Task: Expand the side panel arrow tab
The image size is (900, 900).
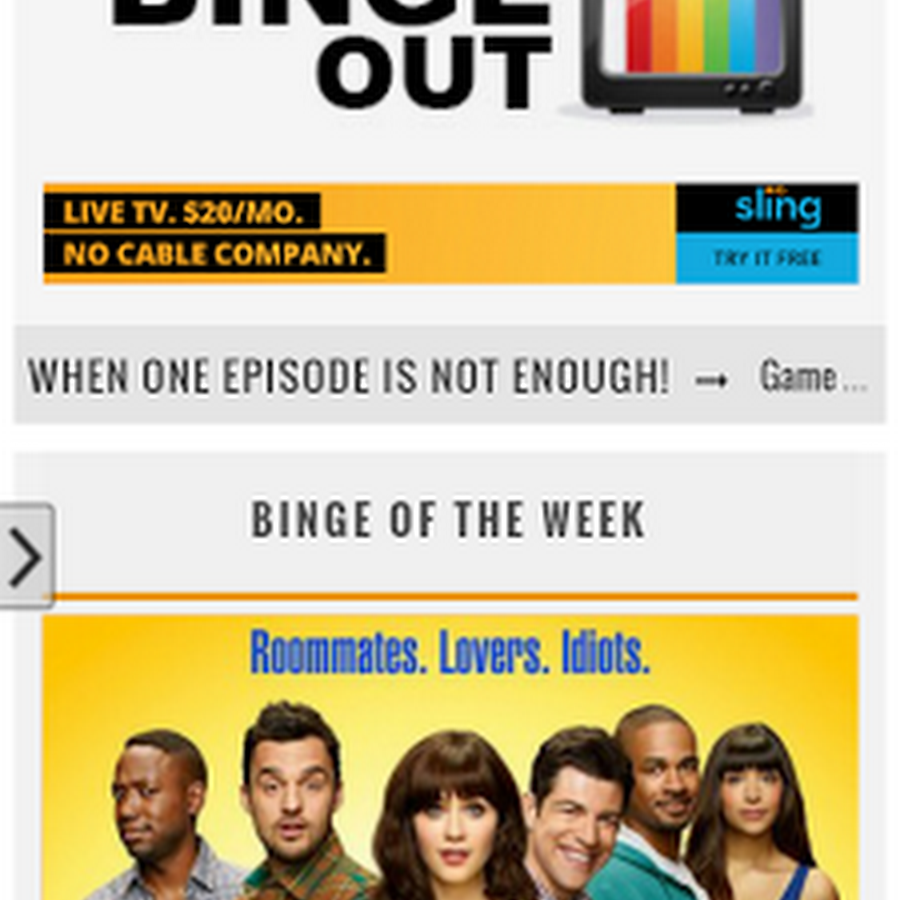Action: (25, 557)
